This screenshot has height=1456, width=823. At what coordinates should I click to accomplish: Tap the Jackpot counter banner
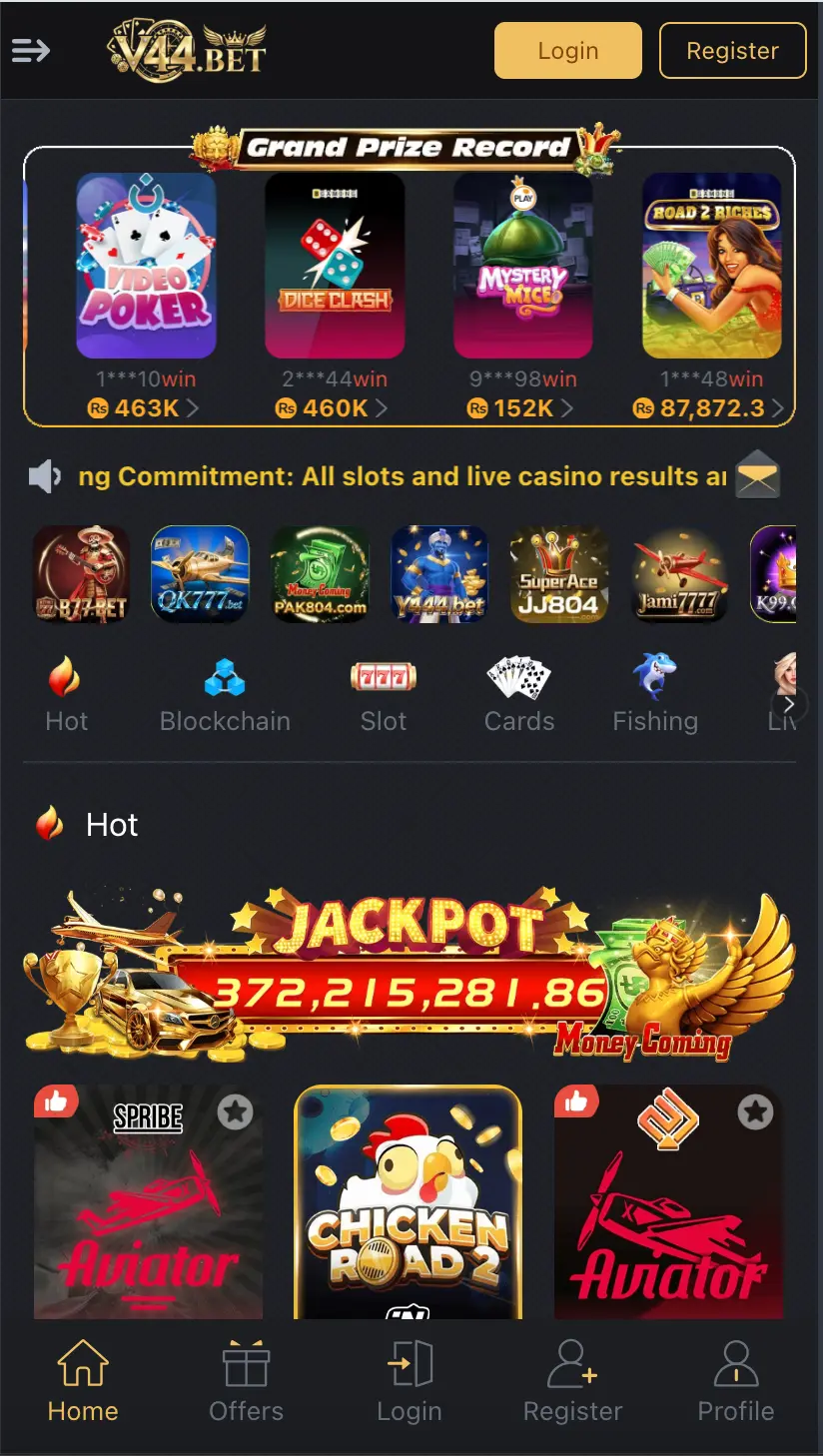pos(411,974)
